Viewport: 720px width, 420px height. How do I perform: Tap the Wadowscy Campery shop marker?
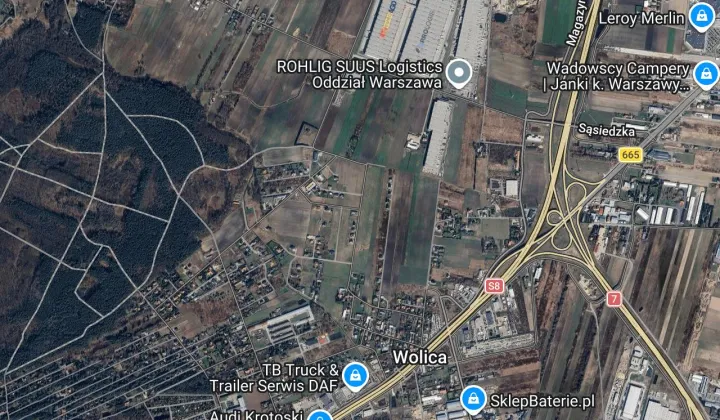point(706,73)
